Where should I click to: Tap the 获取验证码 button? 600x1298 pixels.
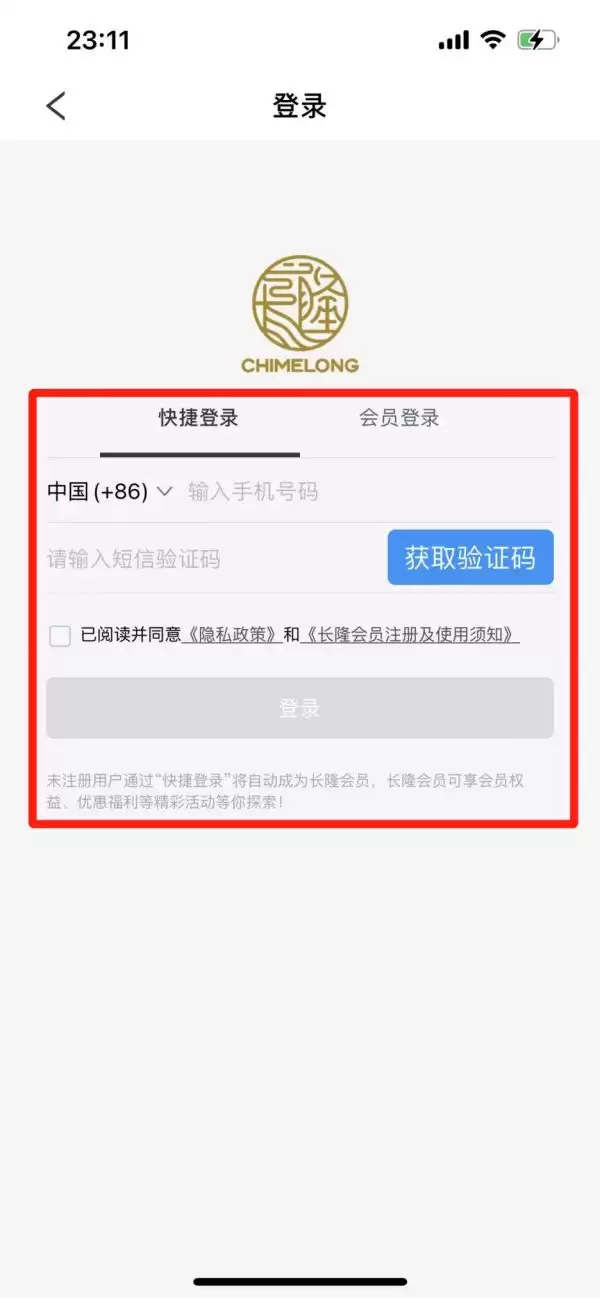coord(470,557)
